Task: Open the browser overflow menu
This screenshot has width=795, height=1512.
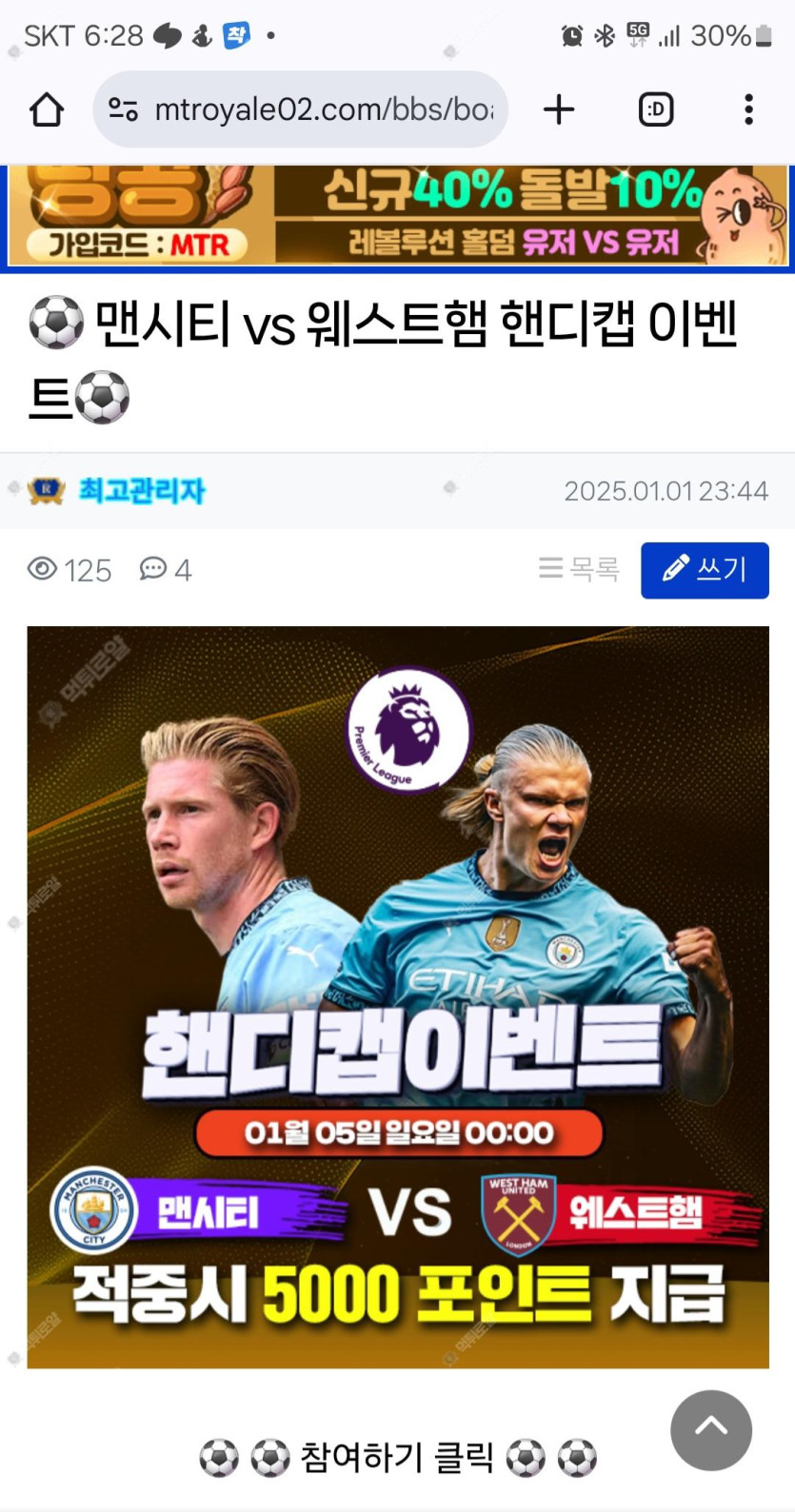Action: click(748, 109)
